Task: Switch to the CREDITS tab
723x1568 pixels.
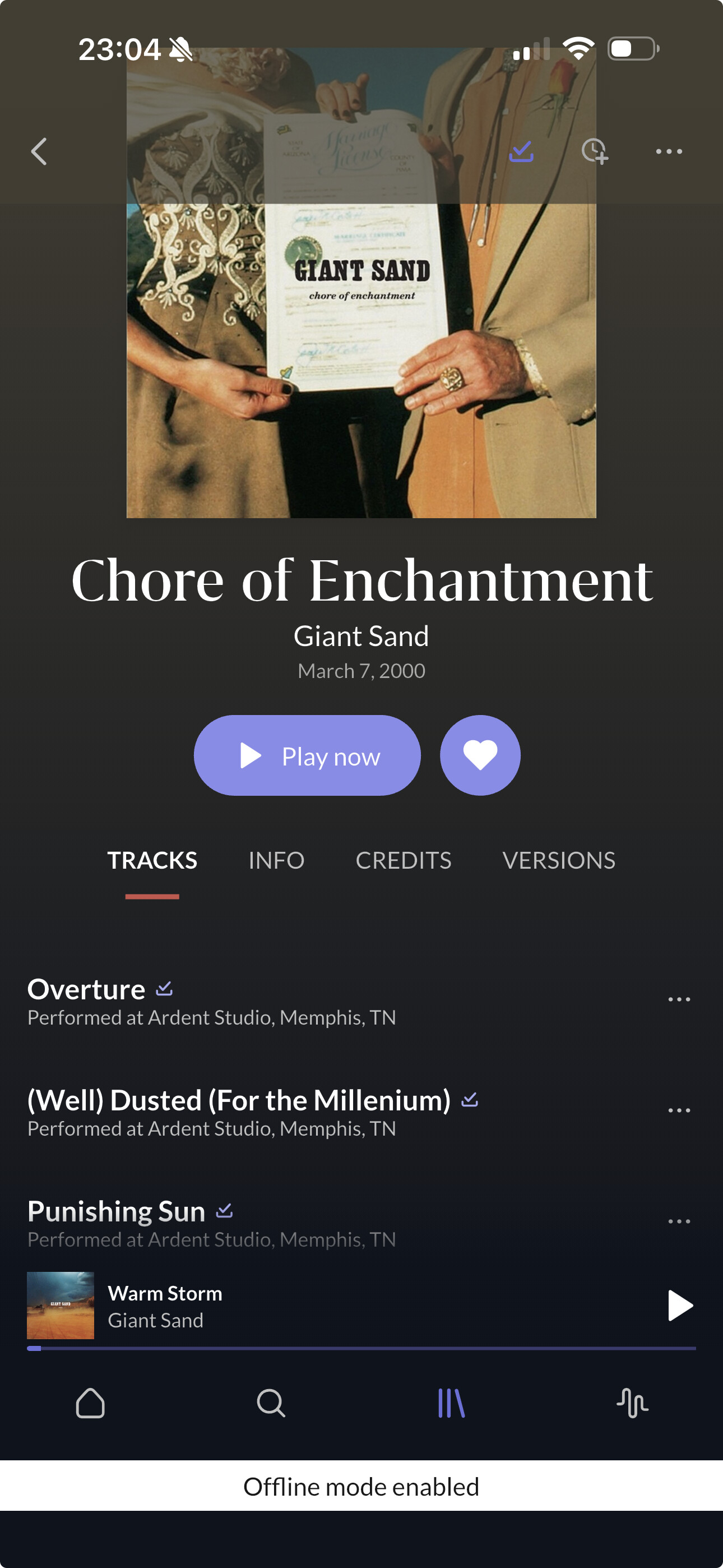Action: pyautogui.click(x=403, y=860)
